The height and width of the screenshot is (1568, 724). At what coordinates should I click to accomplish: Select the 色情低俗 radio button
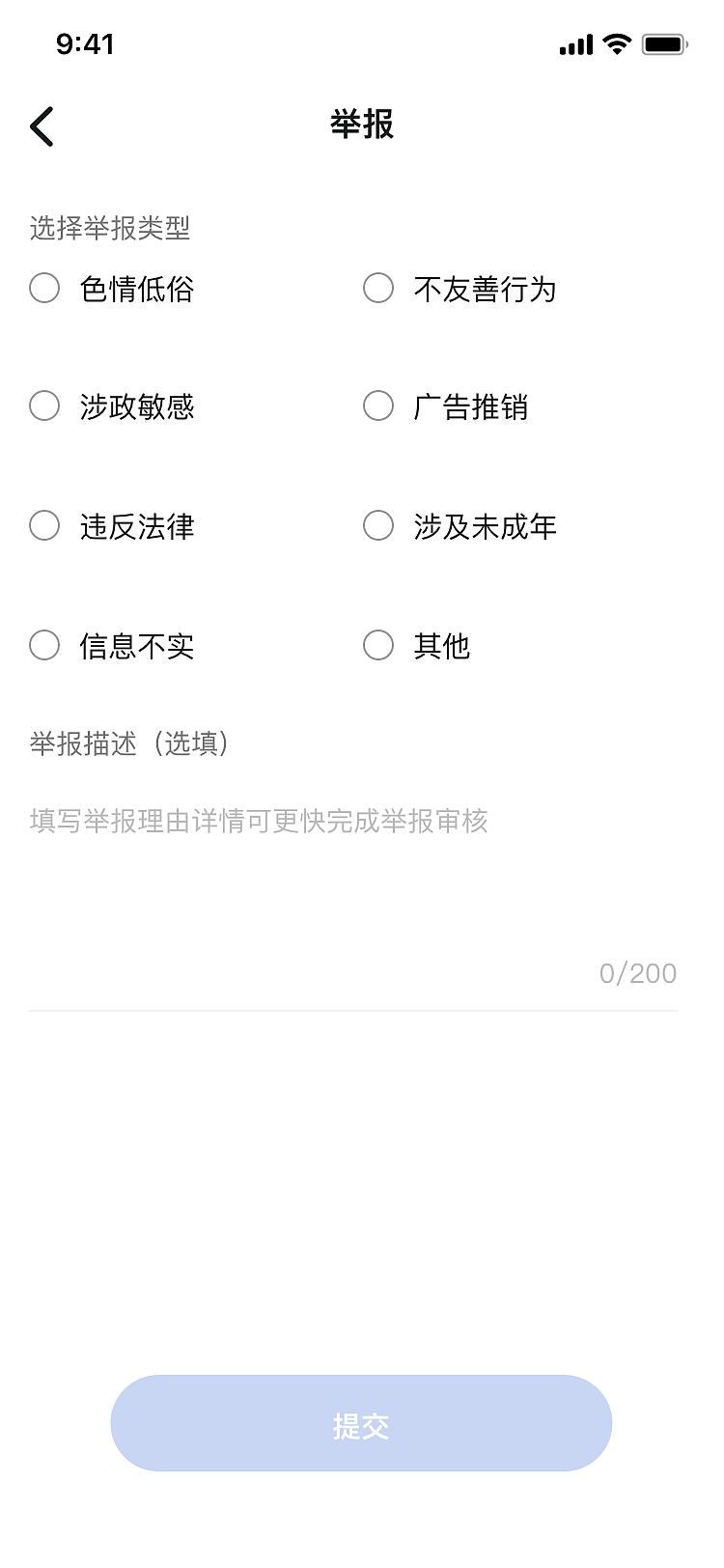44,288
